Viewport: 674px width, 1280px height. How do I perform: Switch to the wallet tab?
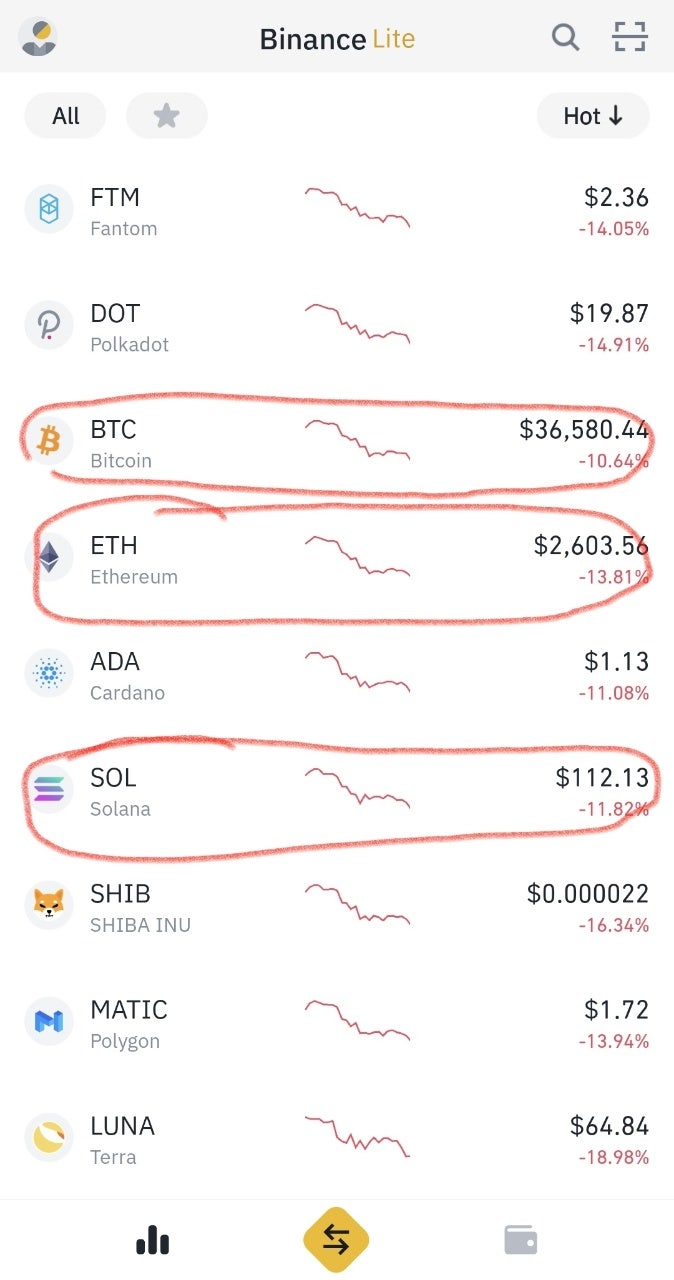(520, 1240)
